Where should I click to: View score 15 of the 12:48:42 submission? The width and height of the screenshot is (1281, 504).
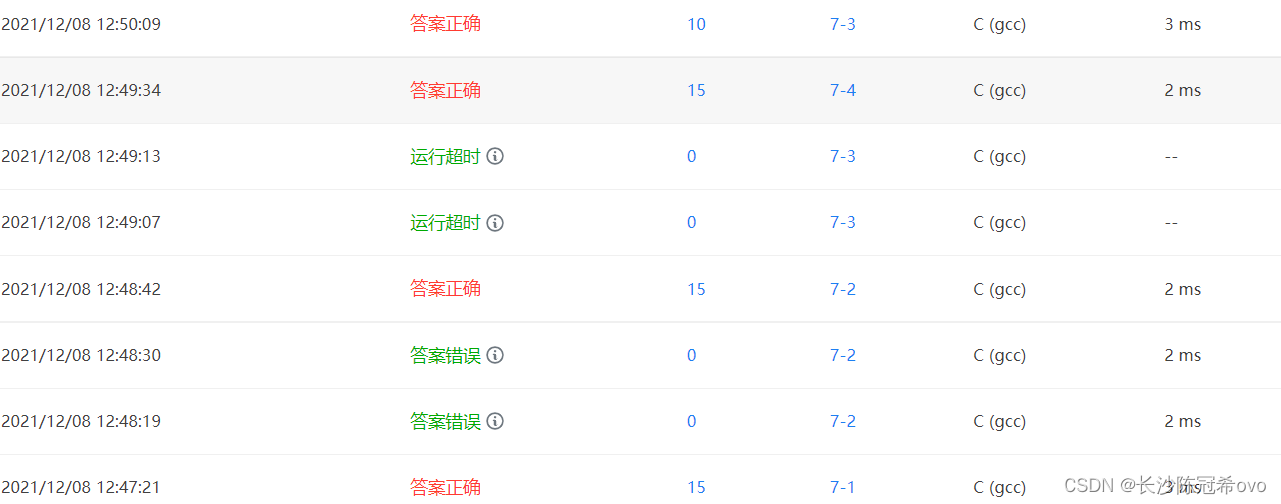click(696, 289)
